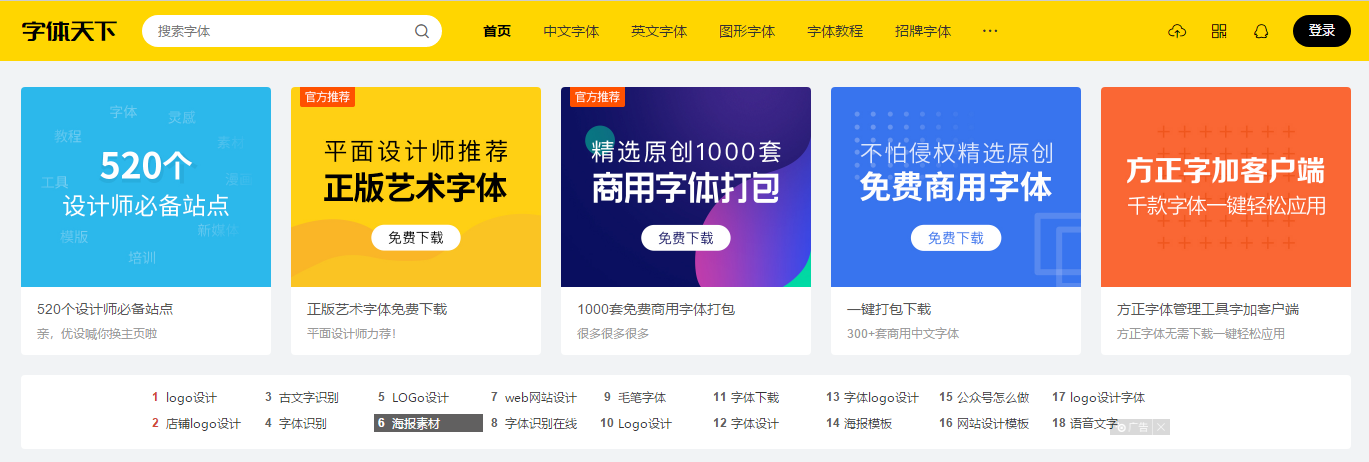Open the 毛笔字体 keyword link
Image resolution: width=1369 pixels, height=462 pixels.
641,397
